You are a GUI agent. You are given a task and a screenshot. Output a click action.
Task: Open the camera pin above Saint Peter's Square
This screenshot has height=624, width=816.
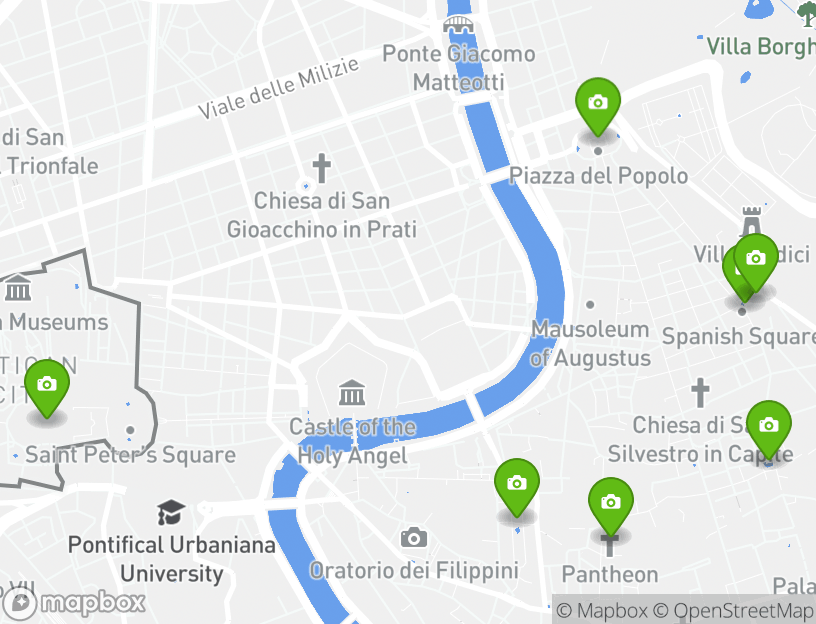click(x=46, y=386)
